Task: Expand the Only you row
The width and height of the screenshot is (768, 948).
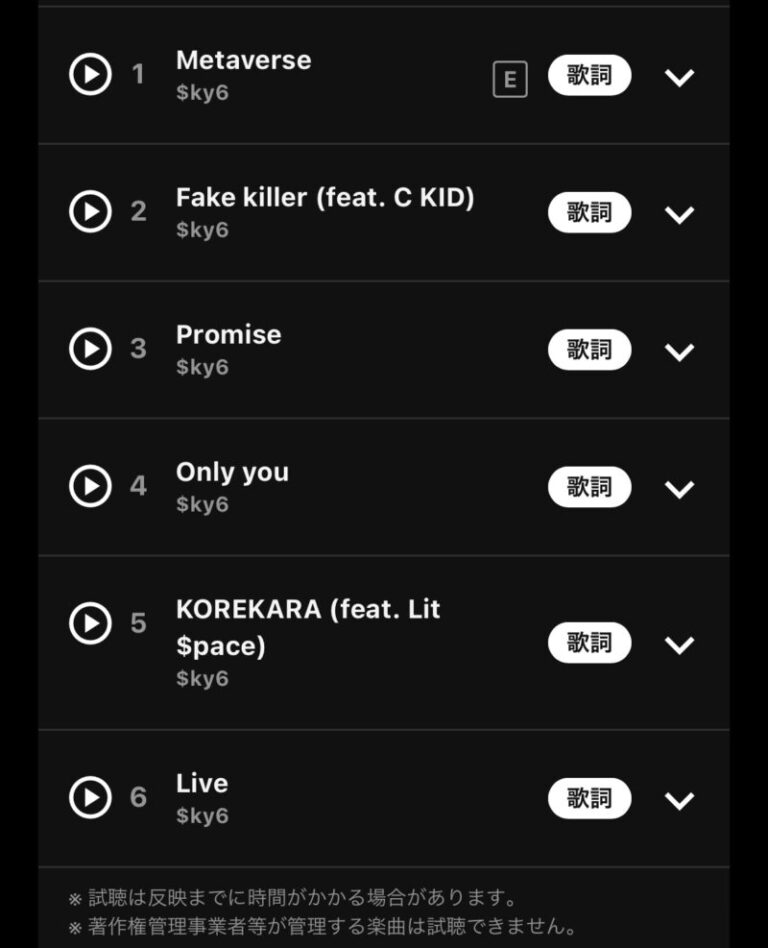Action: click(x=680, y=489)
